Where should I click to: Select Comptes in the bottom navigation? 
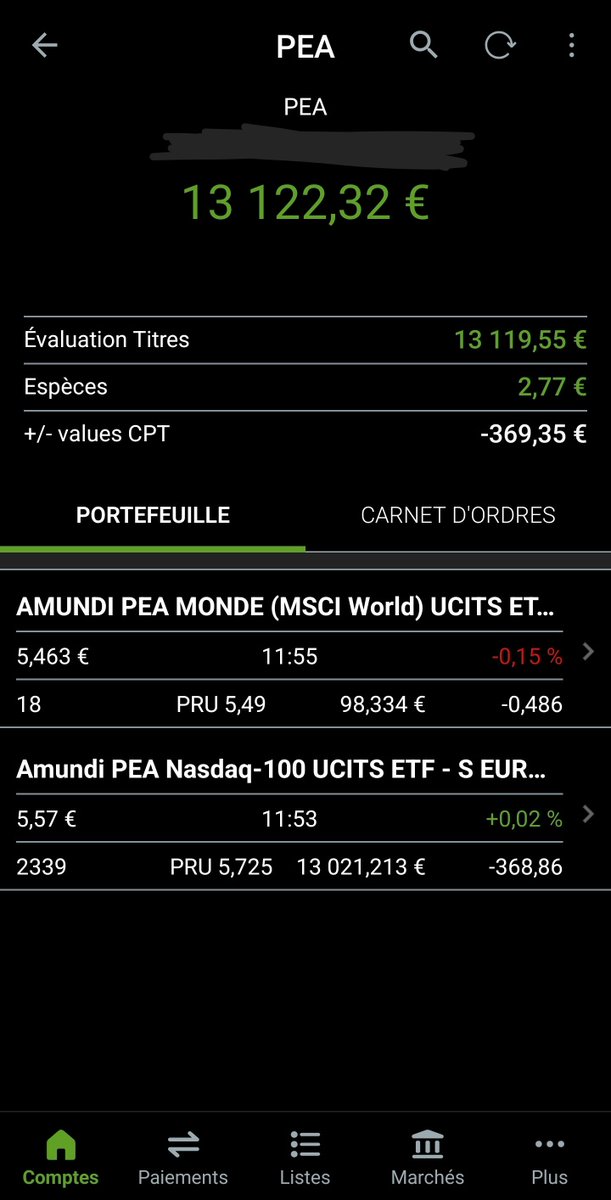click(61, 1157)
